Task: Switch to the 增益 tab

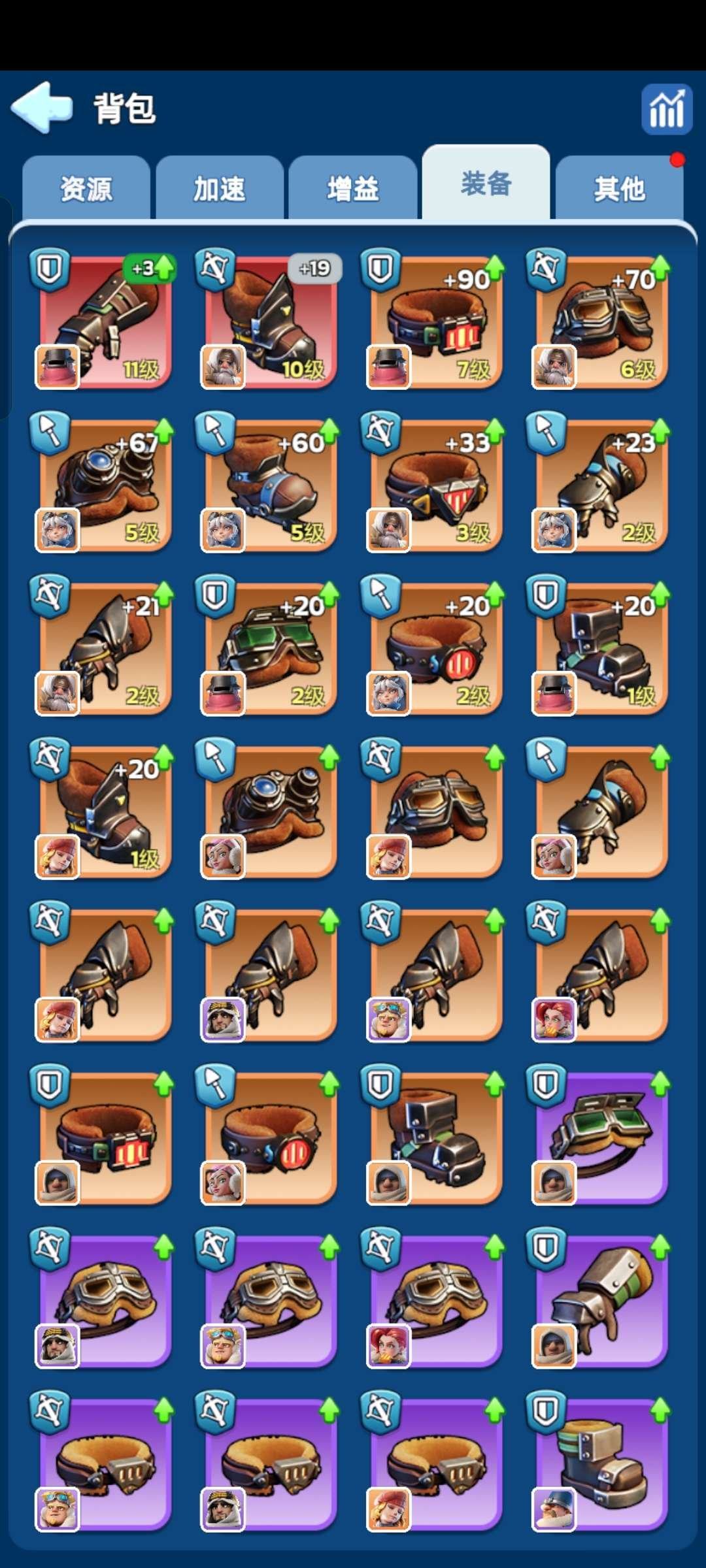Action: click(353, 189)
